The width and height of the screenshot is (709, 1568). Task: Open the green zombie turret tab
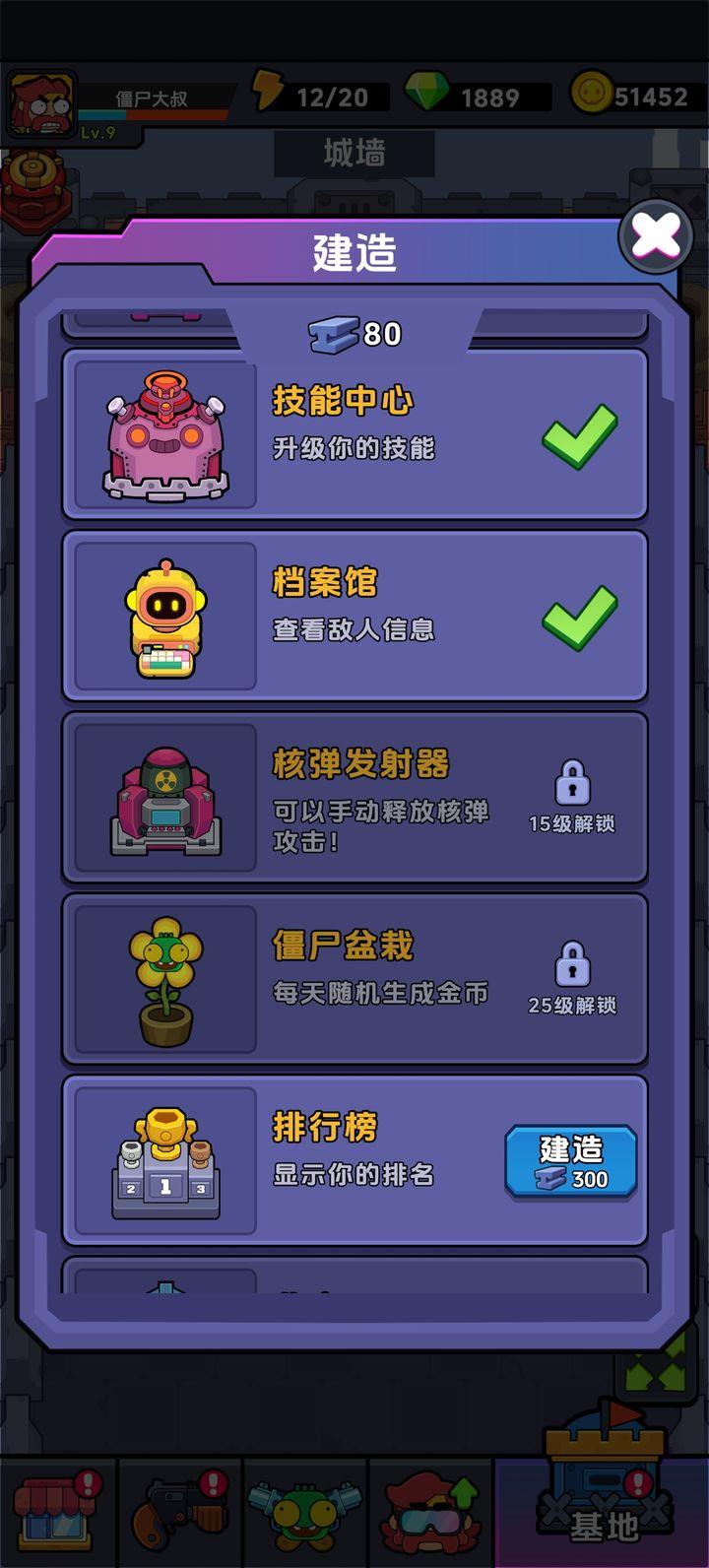(x=305, y=1512)
